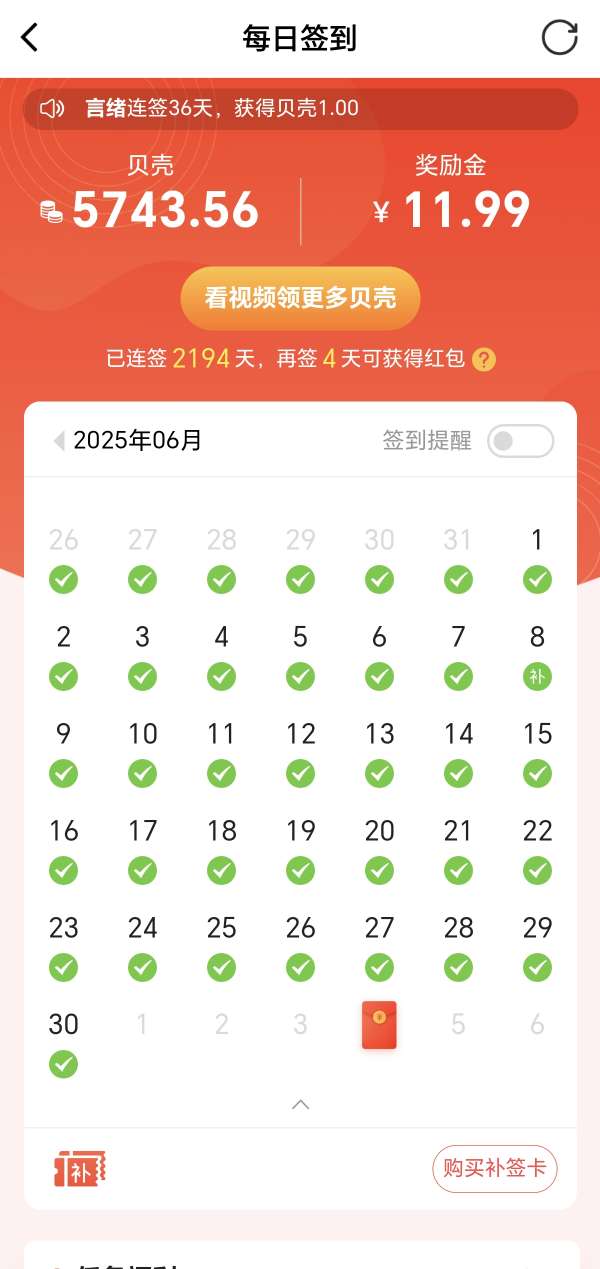Viewport: 600px width, 1269px height.
Task: Open the red packet on the calendar
Action: 379,1025
